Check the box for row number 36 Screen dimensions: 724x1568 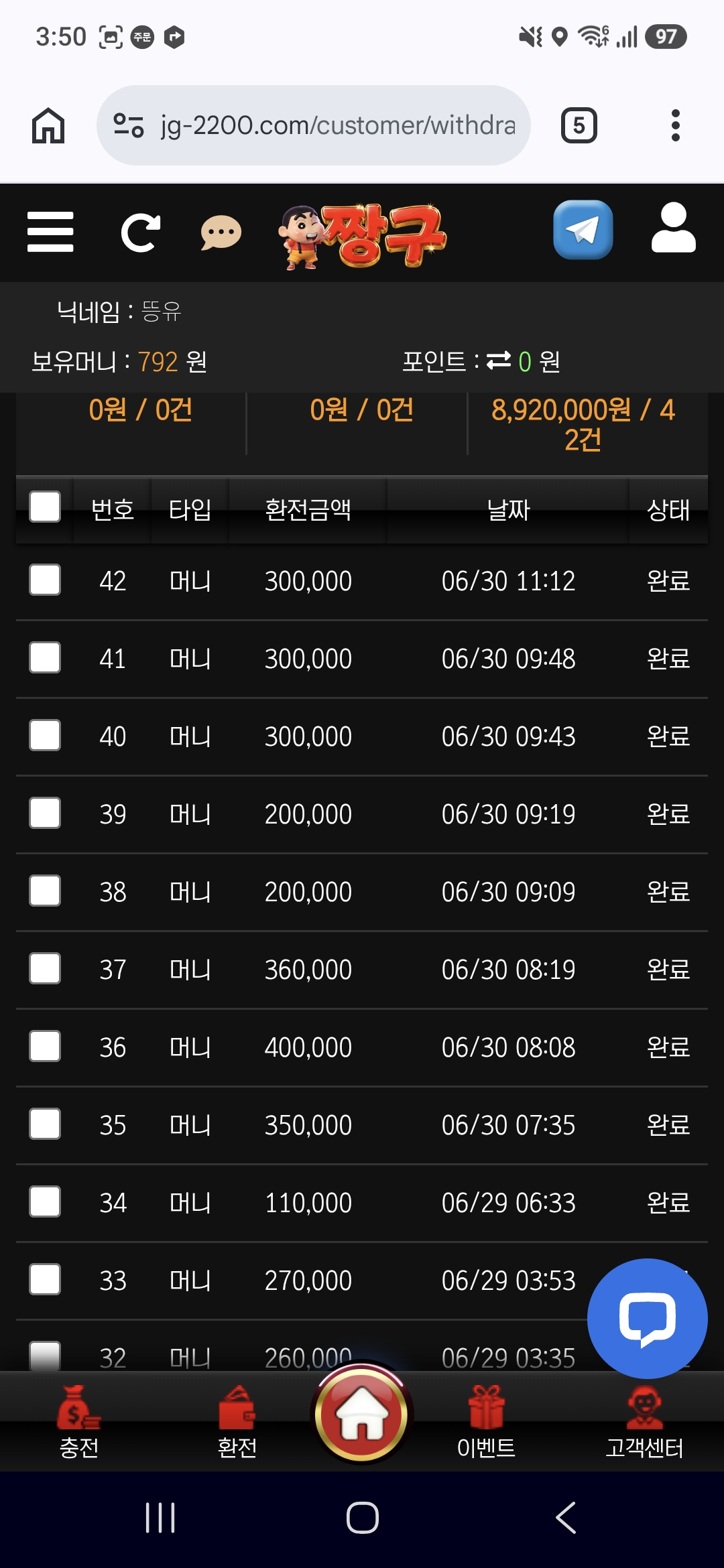[x=45, y=1046]
